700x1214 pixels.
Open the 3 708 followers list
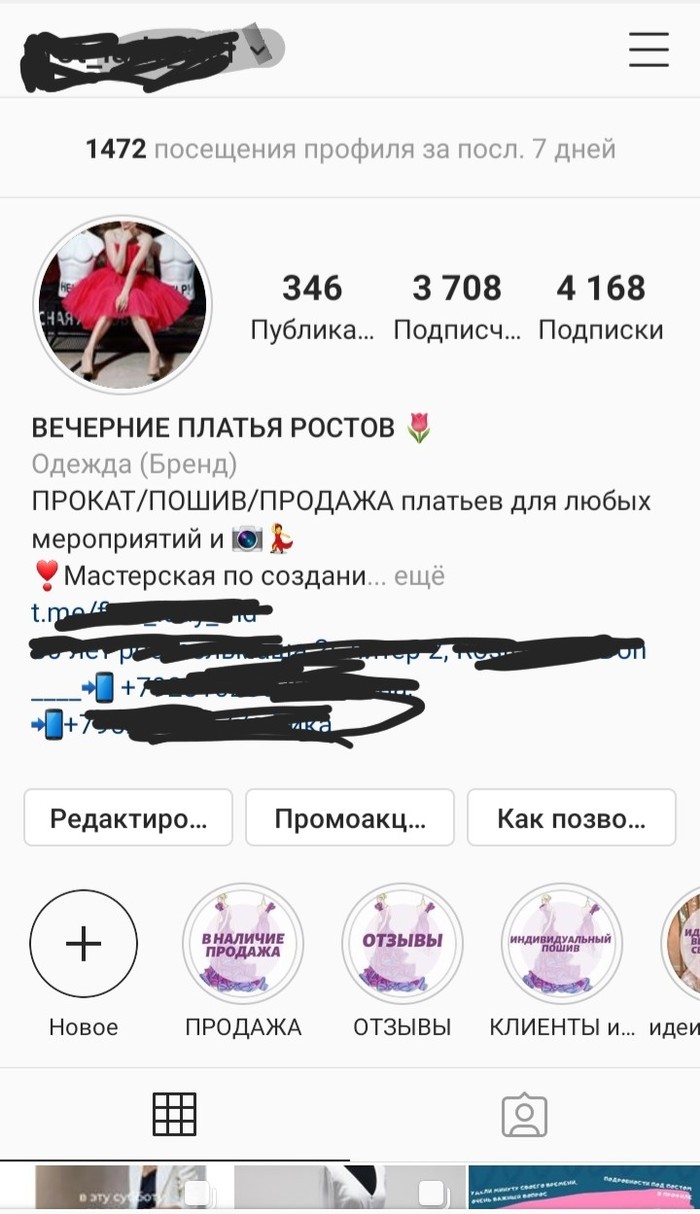[457, 306]
